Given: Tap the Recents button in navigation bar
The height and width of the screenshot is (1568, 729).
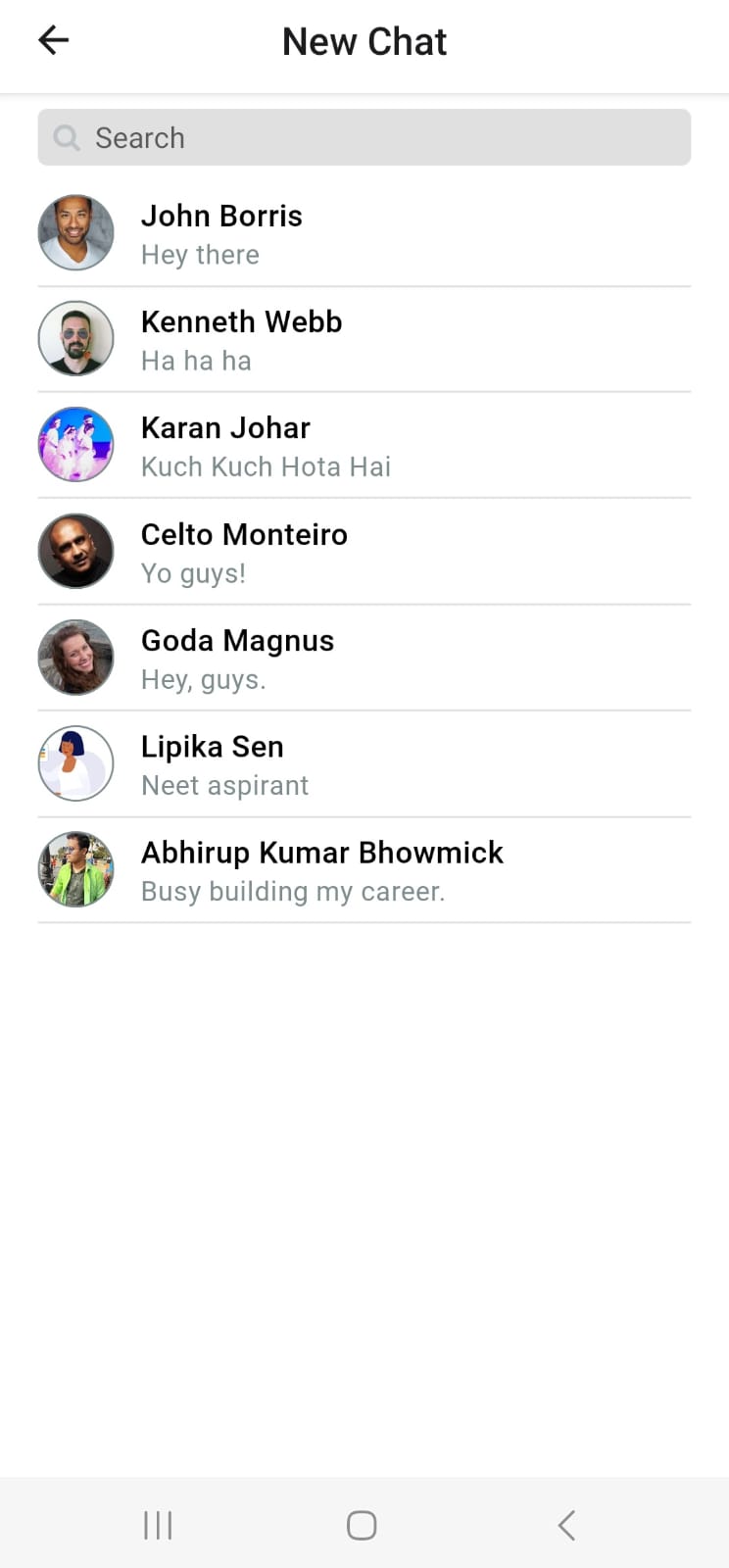Looking at the screenshot, I should (x=157, y=1524).
